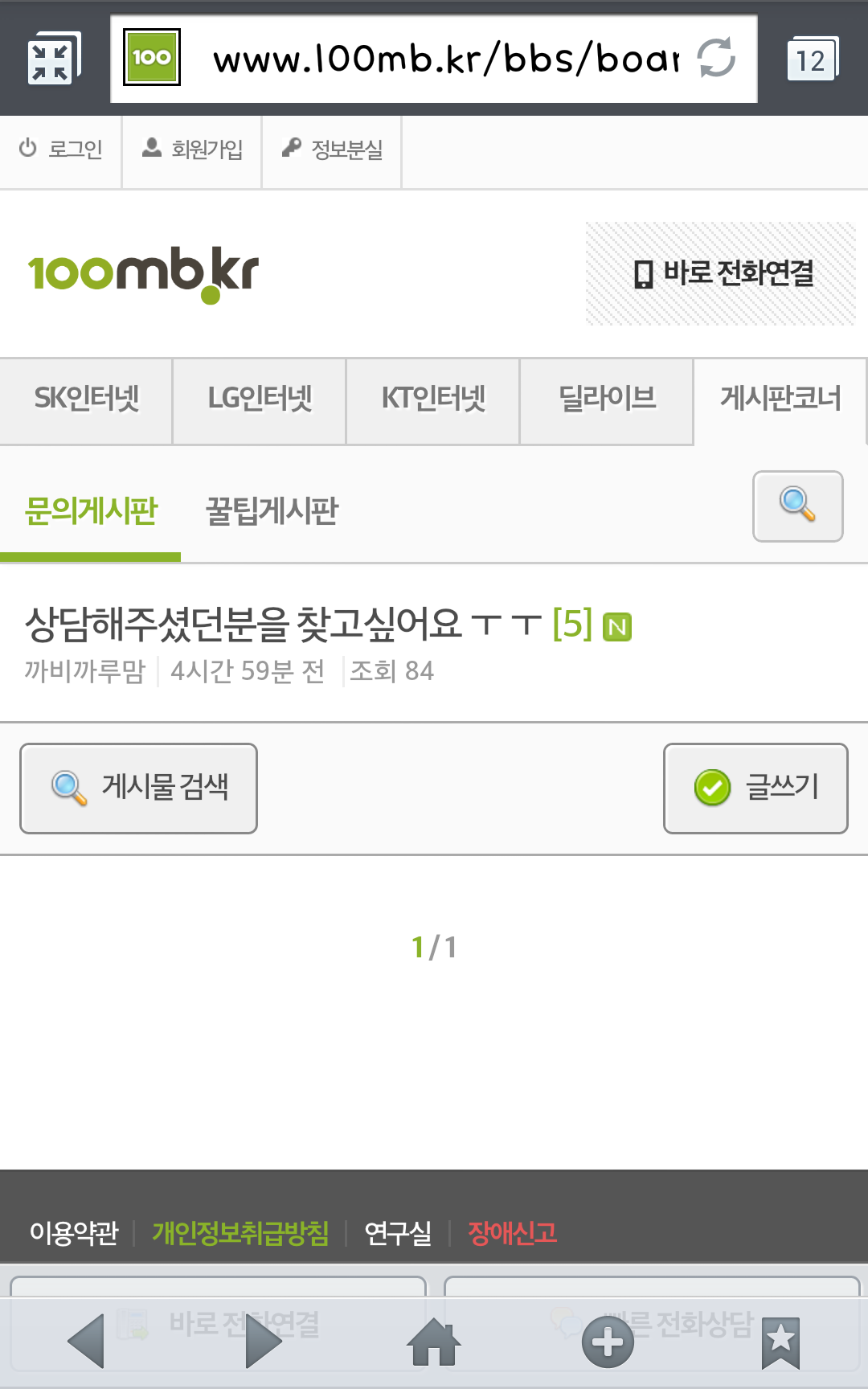Open the 정보분실 lost info link

(x=332, y=150)
